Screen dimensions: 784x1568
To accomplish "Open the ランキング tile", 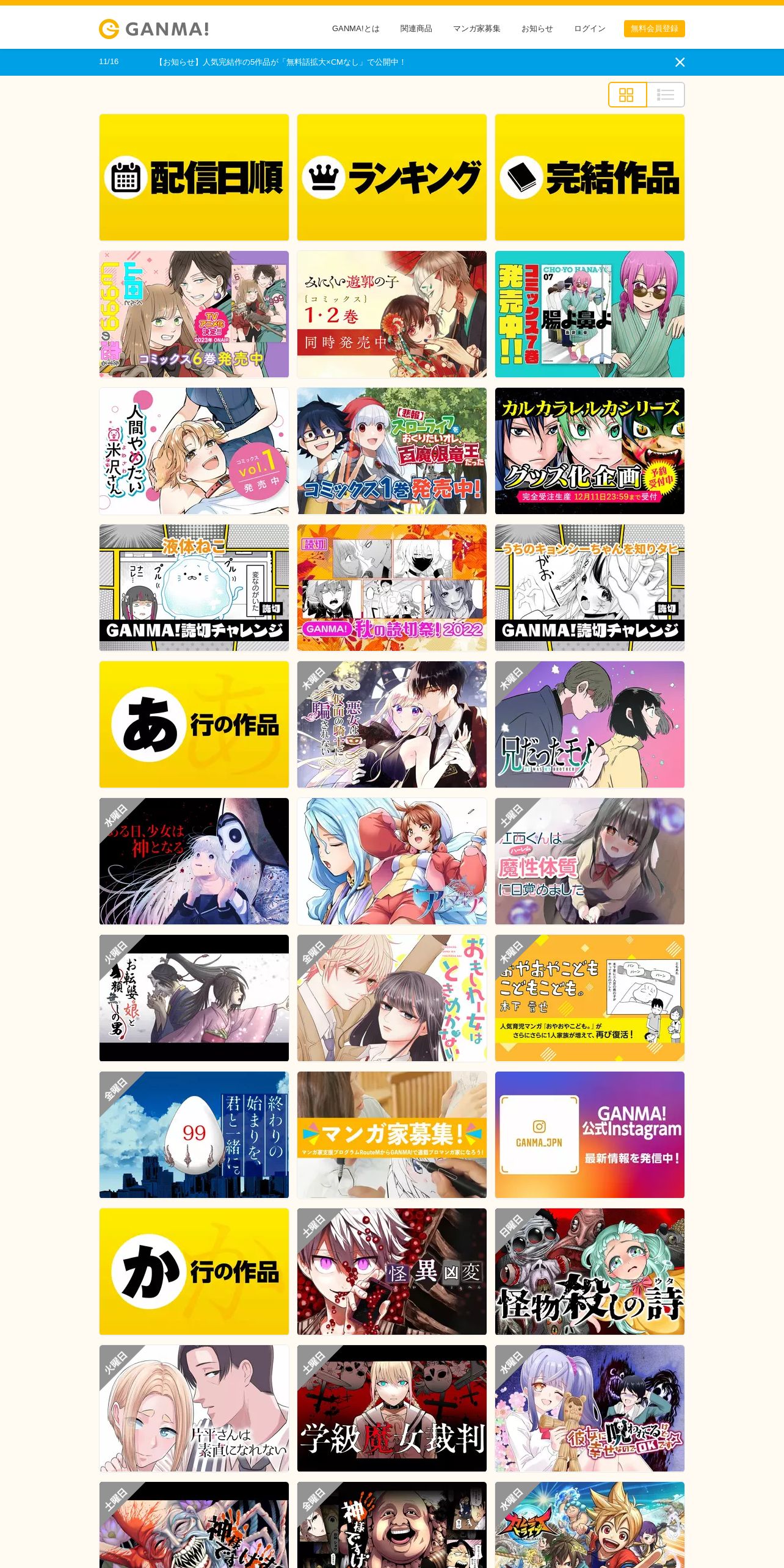I will tap(392, 177).
